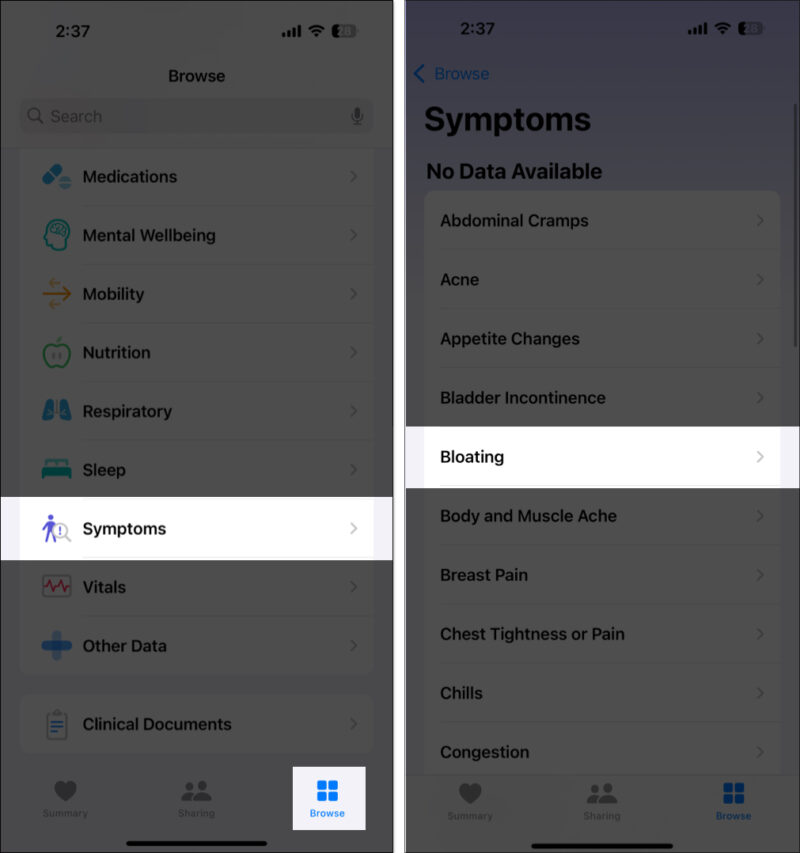
Task: Tap the Mobility arrows icon
Action: click(x=55, y=294)
